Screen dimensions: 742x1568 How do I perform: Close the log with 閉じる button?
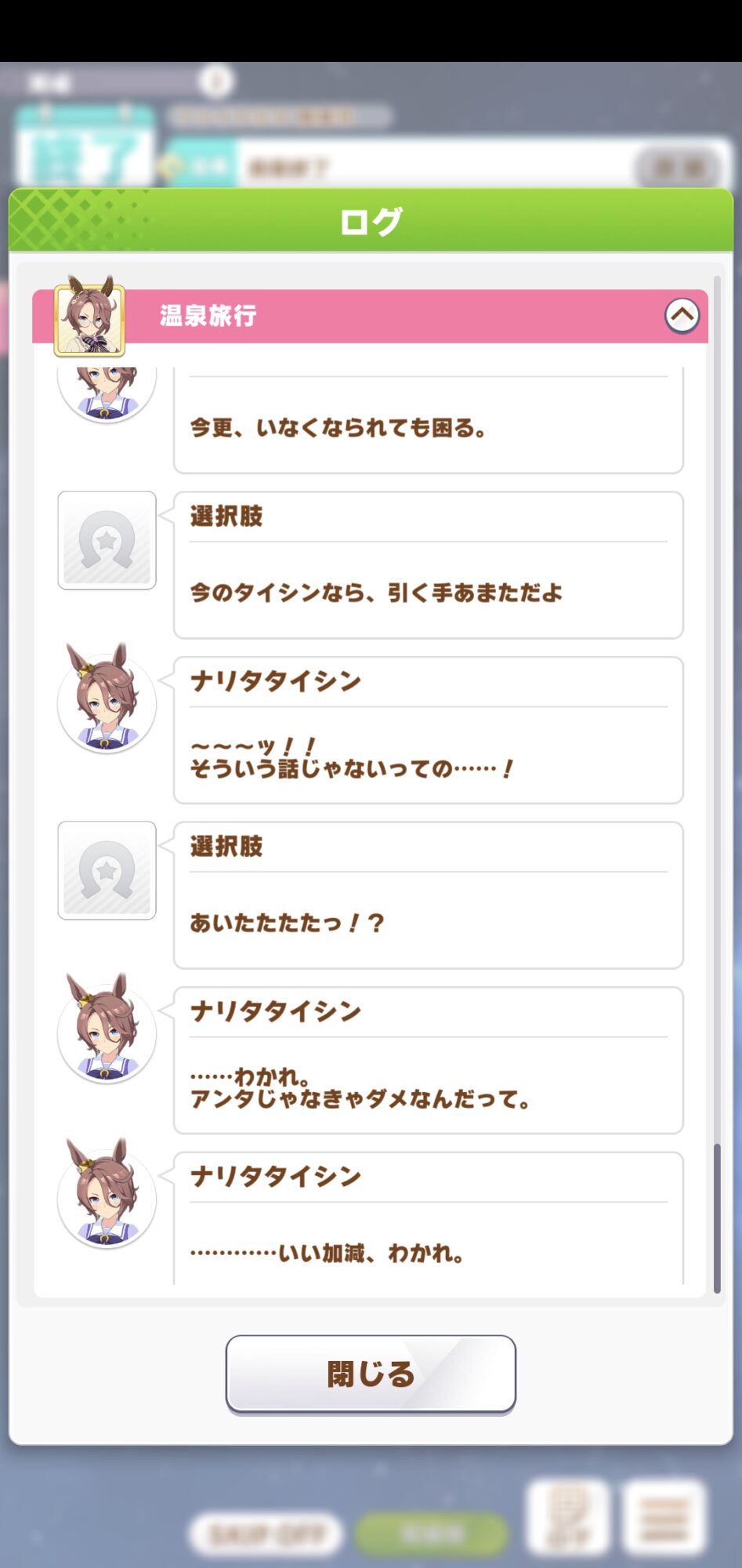click(371, 1374)
